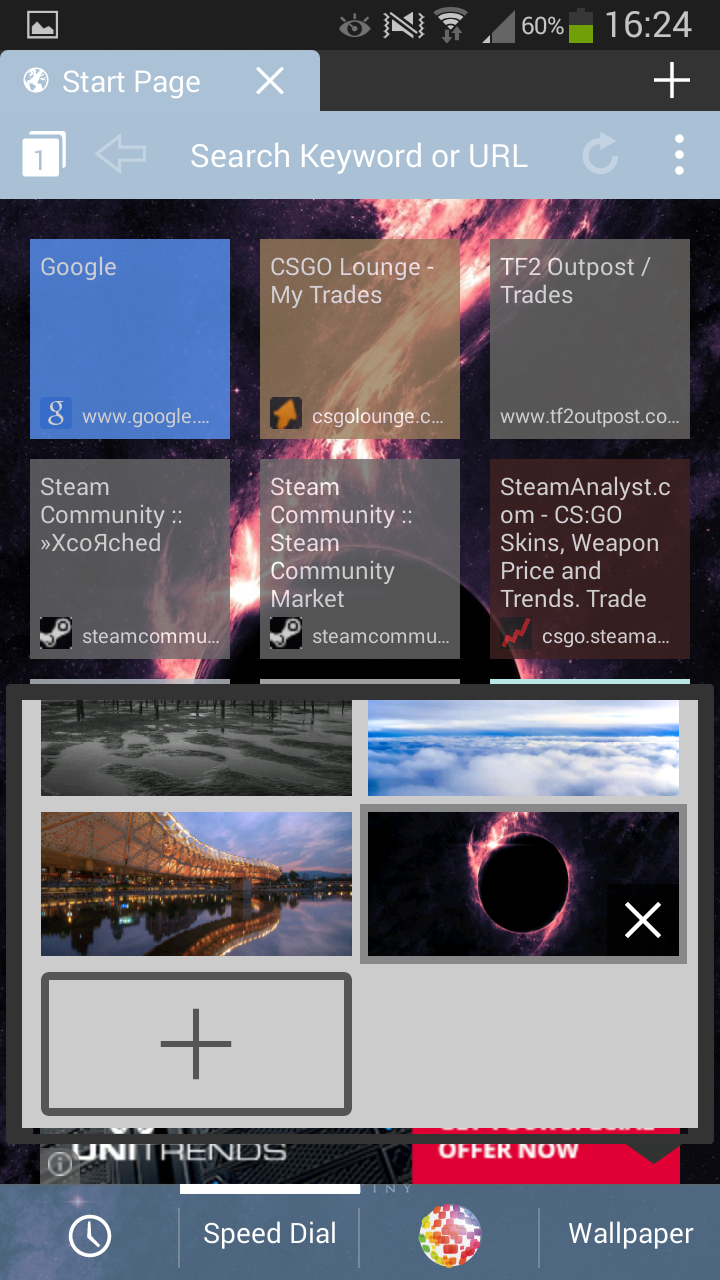720x1280 pixels.
Task: Open a new browser tab
Action: click(671, 81)
